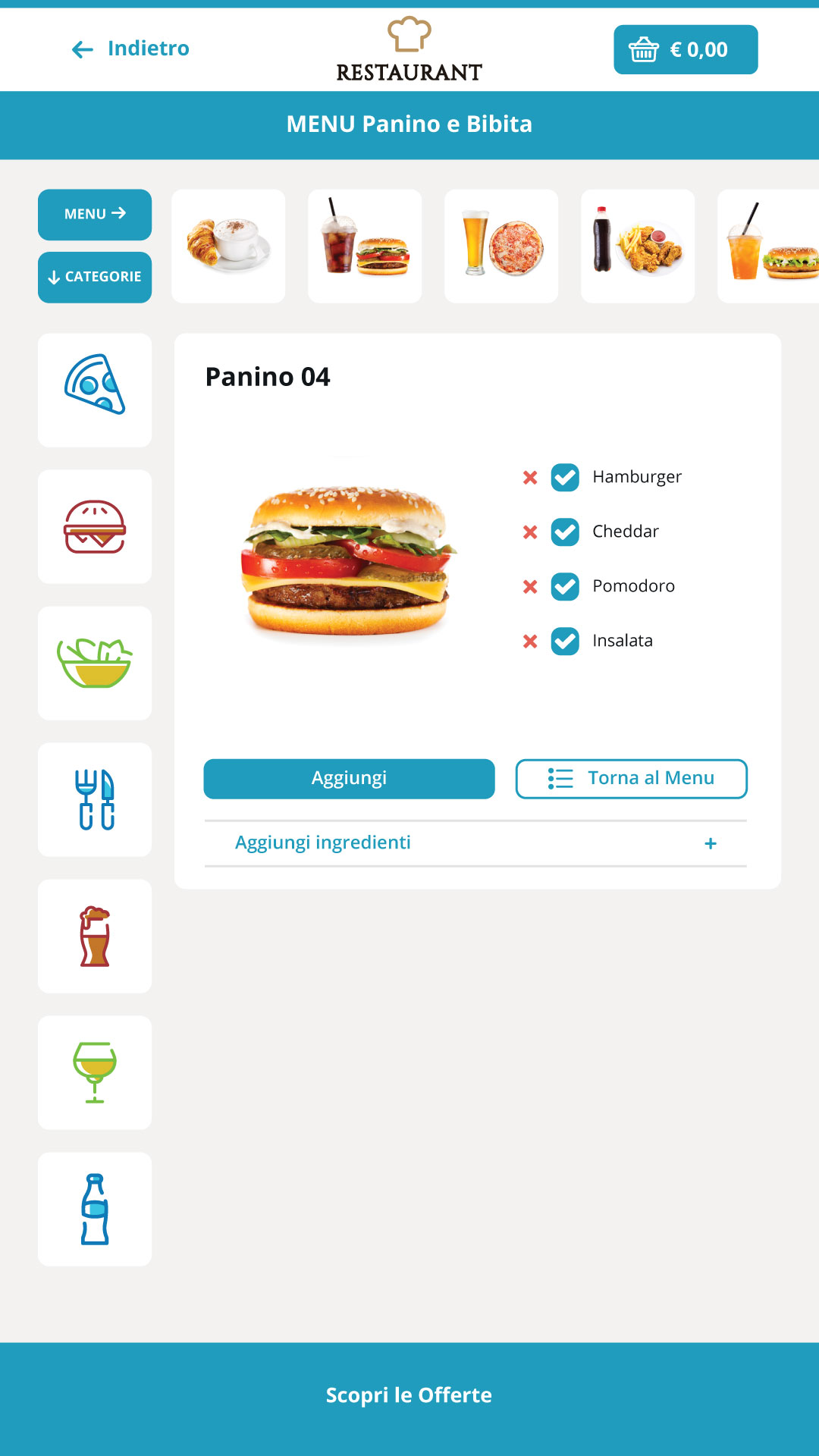
Task: Expand Aggiungi ingredienti
Action: click(x=475, y=843)
